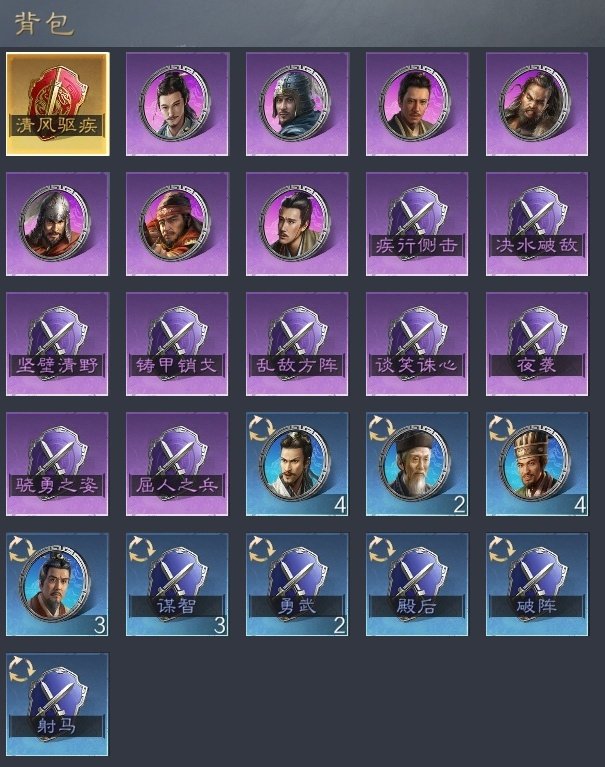Open the 疾行侧击 tactic item
The image size is (605, 767).
click(x=417, y=224)
